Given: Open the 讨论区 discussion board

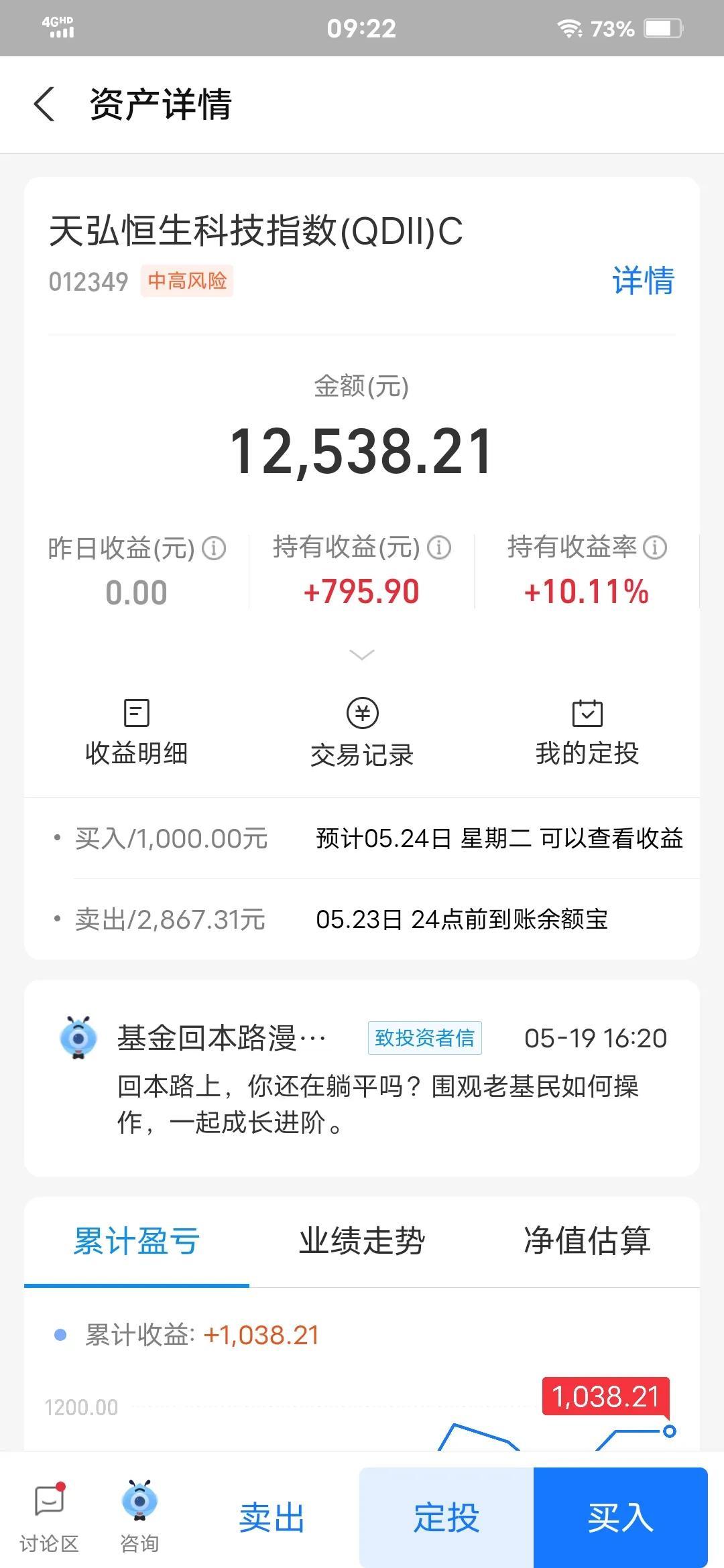Looking at the screenshot, I should (49, 1517).
